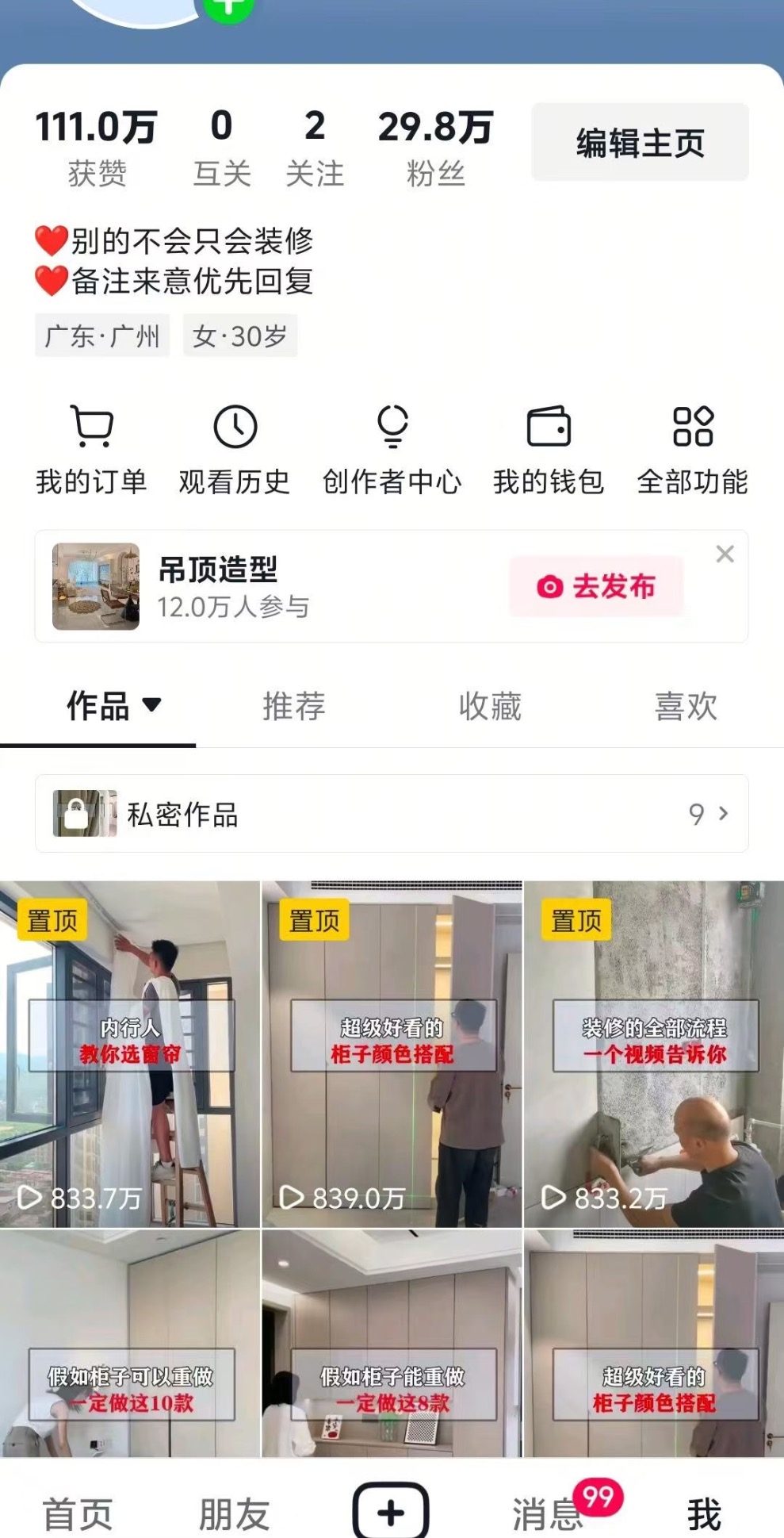Open the video 内行人教你选窗帘
The width and height of the screenshot is (784, 1538).
pyautogui.click(x=130, y=1055)
